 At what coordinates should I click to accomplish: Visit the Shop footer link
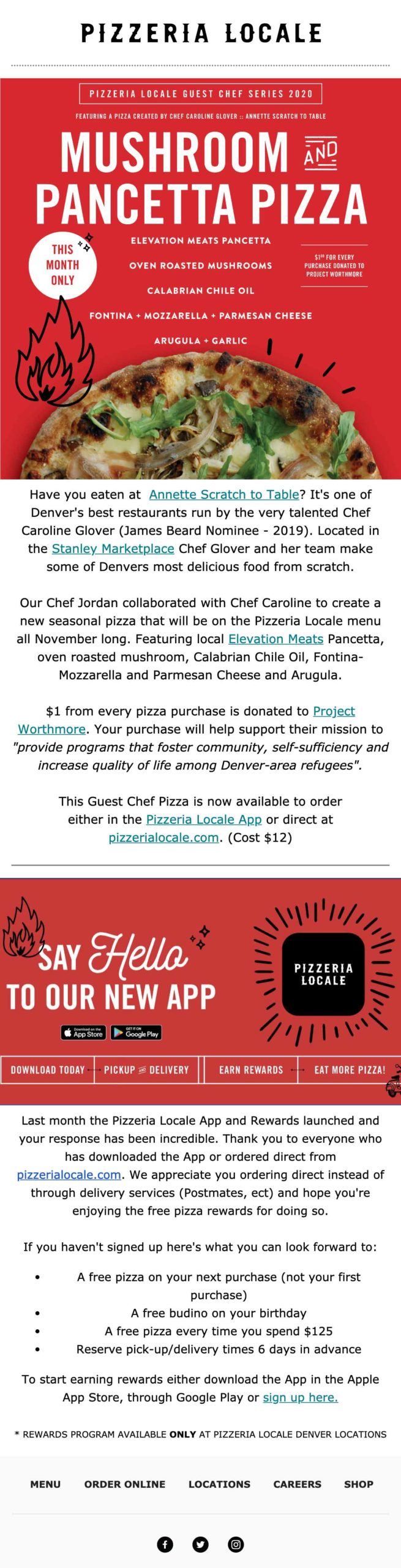pyautogui.click(x=358, y=1484)
